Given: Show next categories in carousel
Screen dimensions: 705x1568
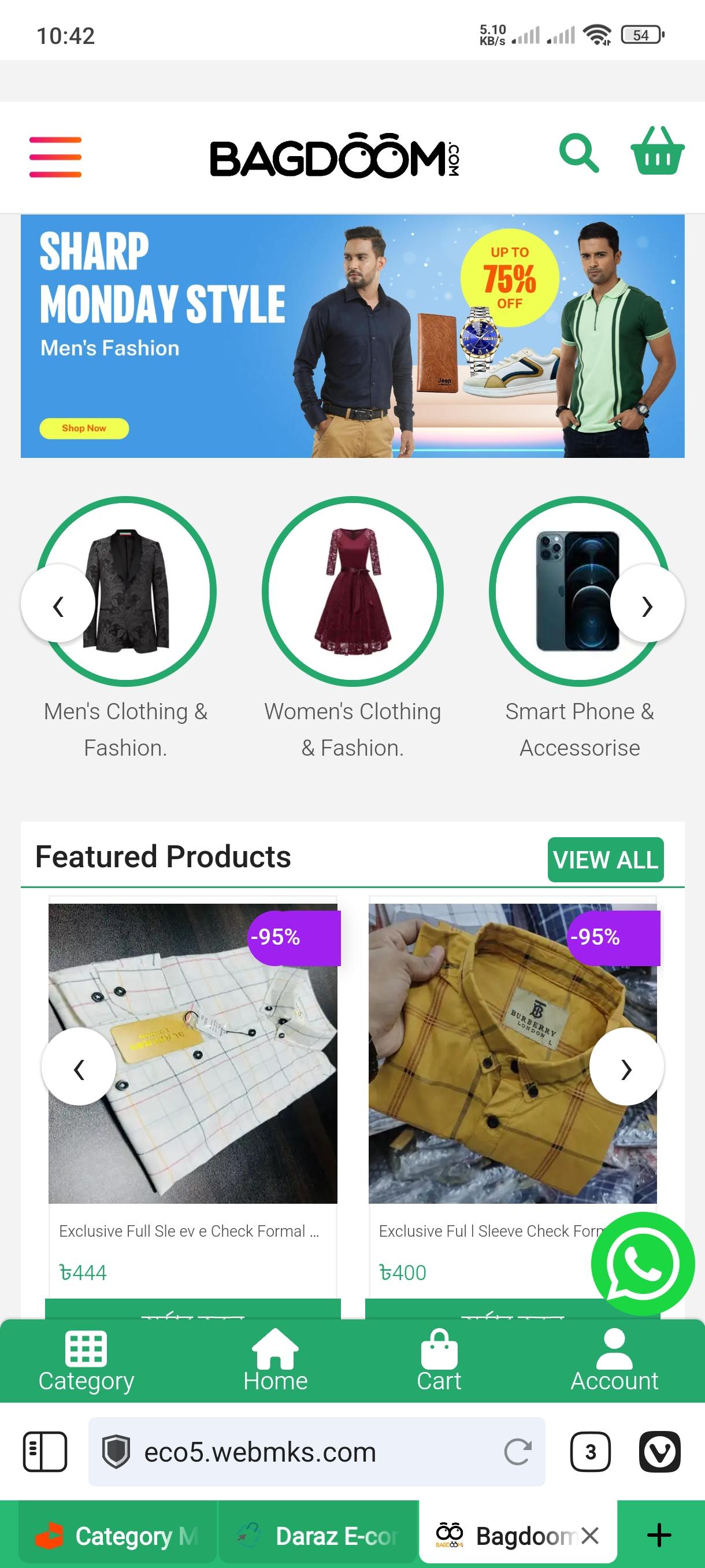Looking at the screenshot, I should click(647, 604).
